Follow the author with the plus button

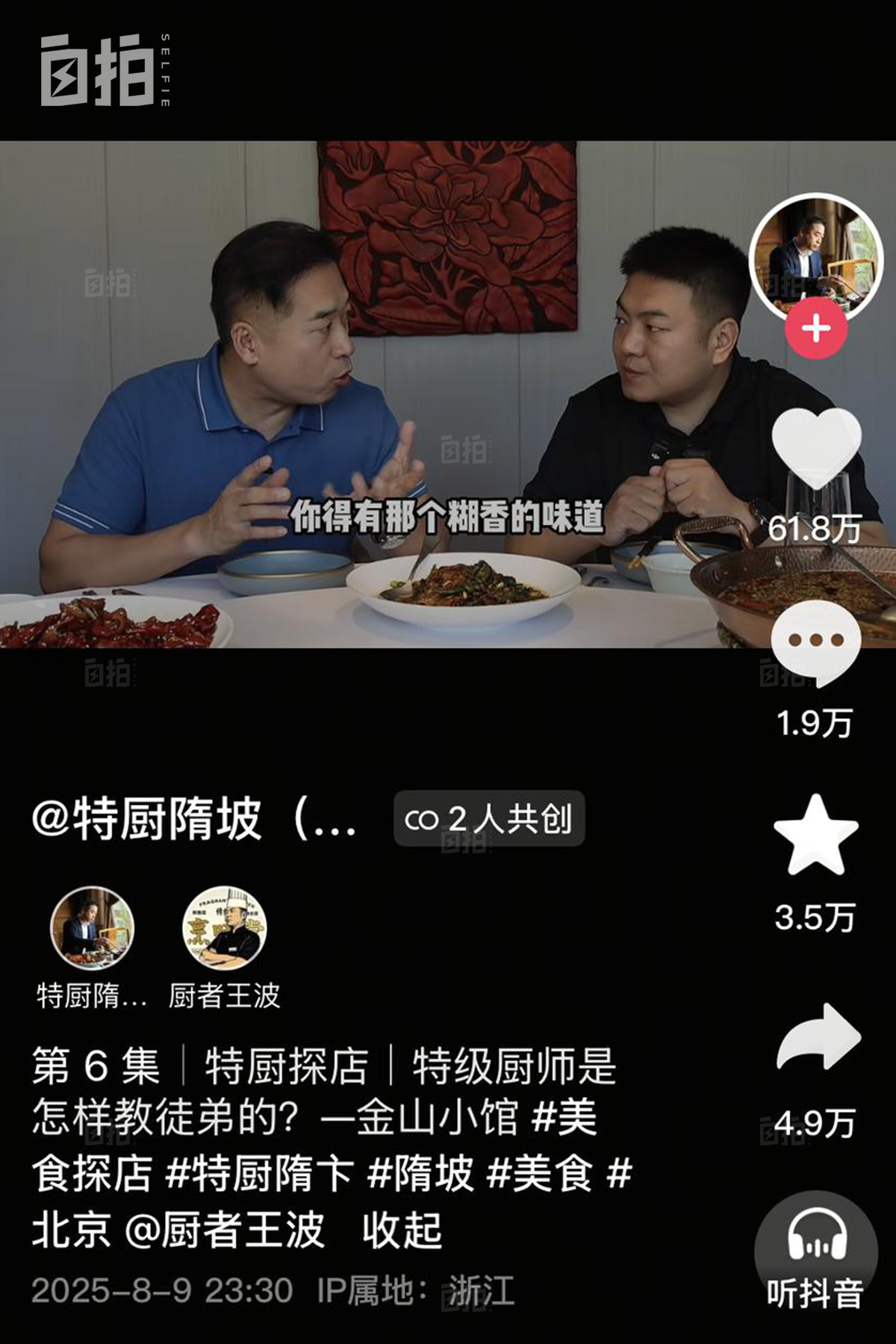click(815, 329)
